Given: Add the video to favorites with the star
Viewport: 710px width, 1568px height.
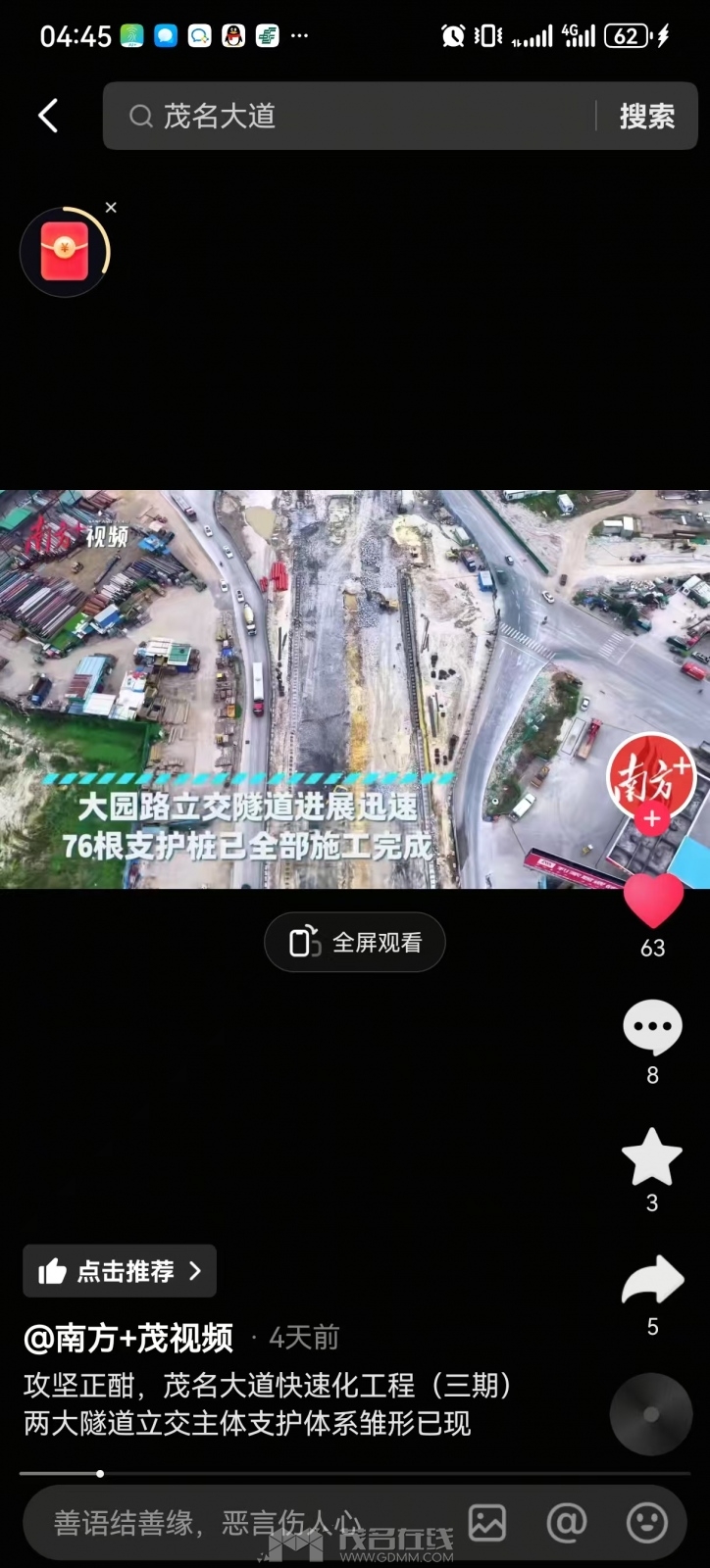Looking at the screenshot, I should pos(652,1157).
